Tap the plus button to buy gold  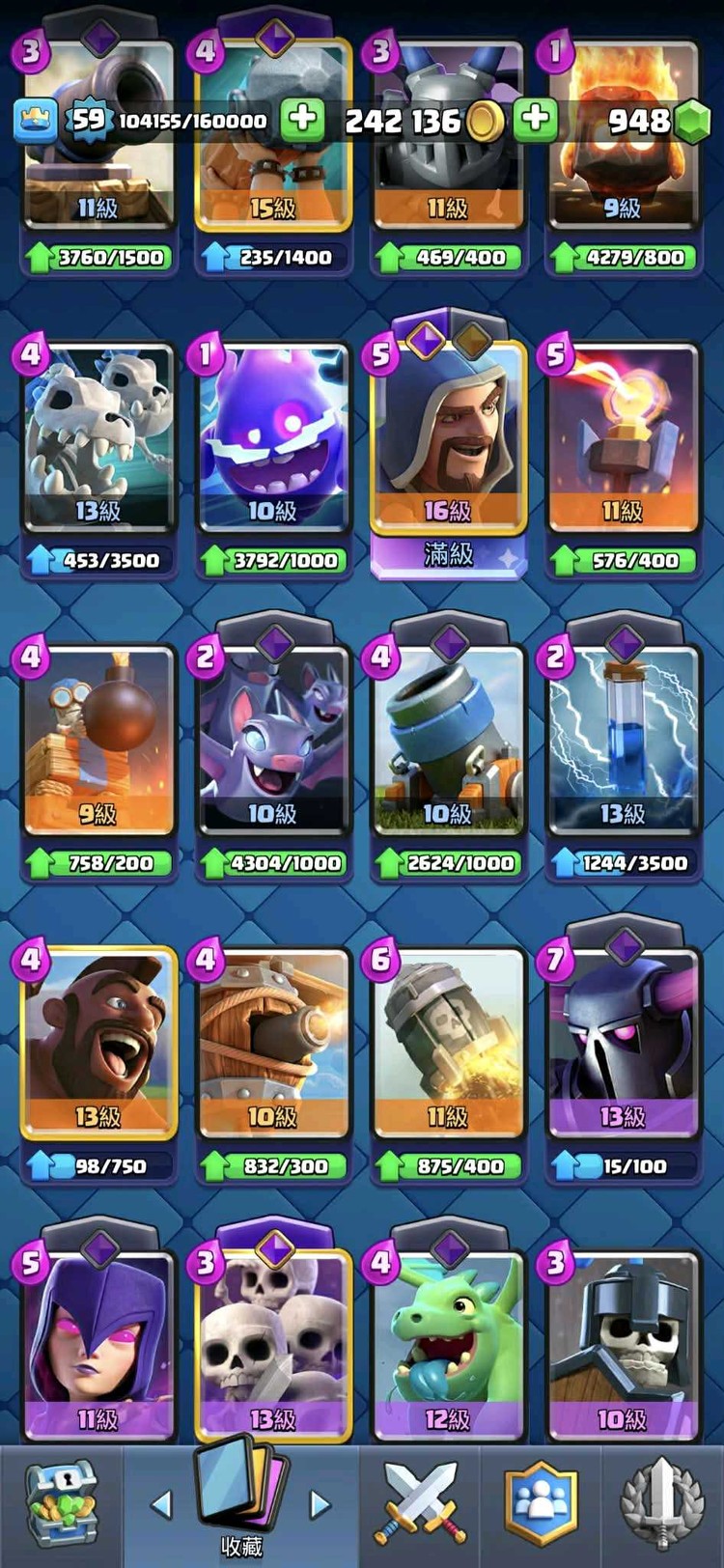click(x=534, y=120)
